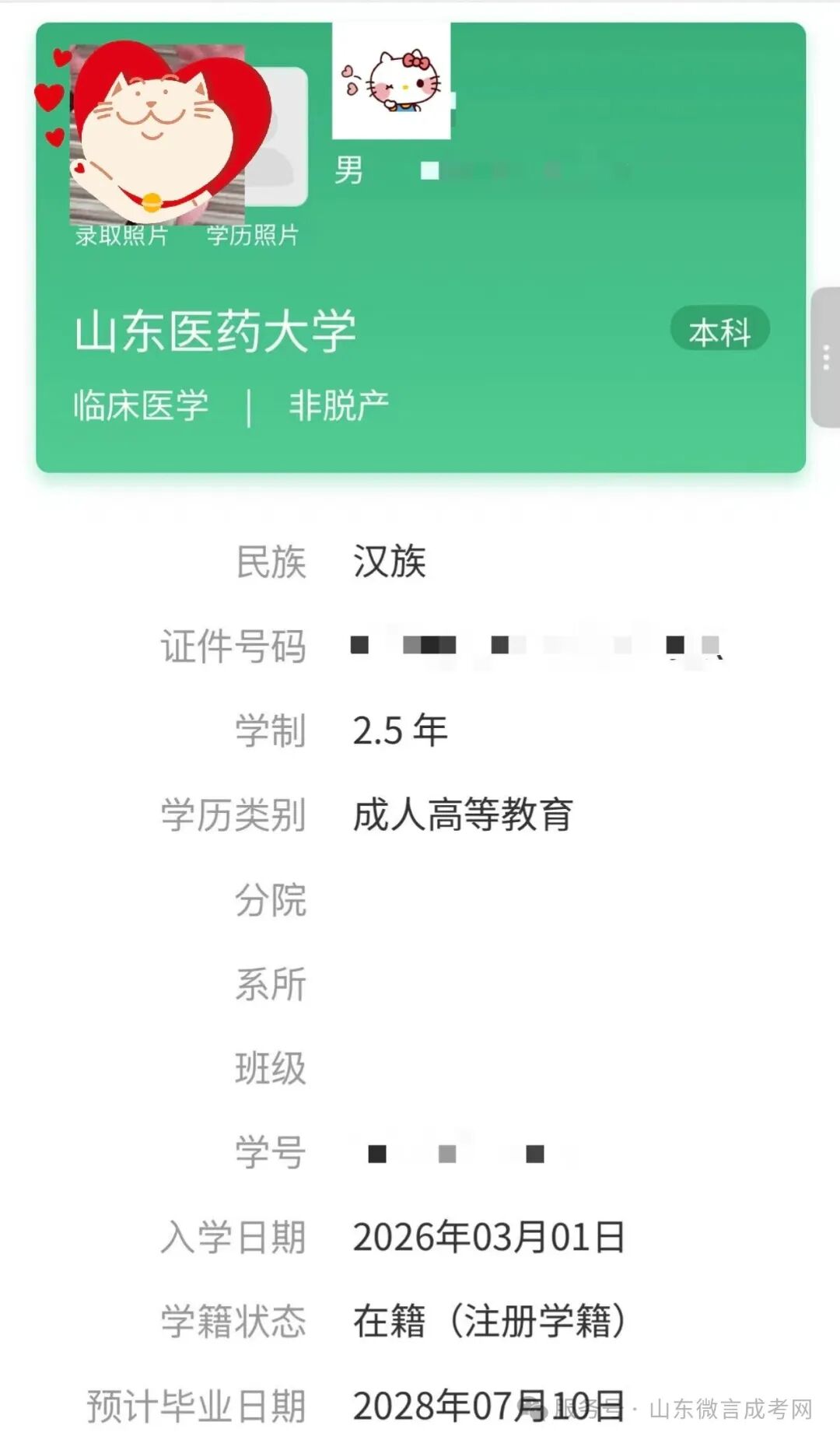840x1443 pixels.
Task: Open the Hello Kitty profile avatar
Action: coord(392,82)
